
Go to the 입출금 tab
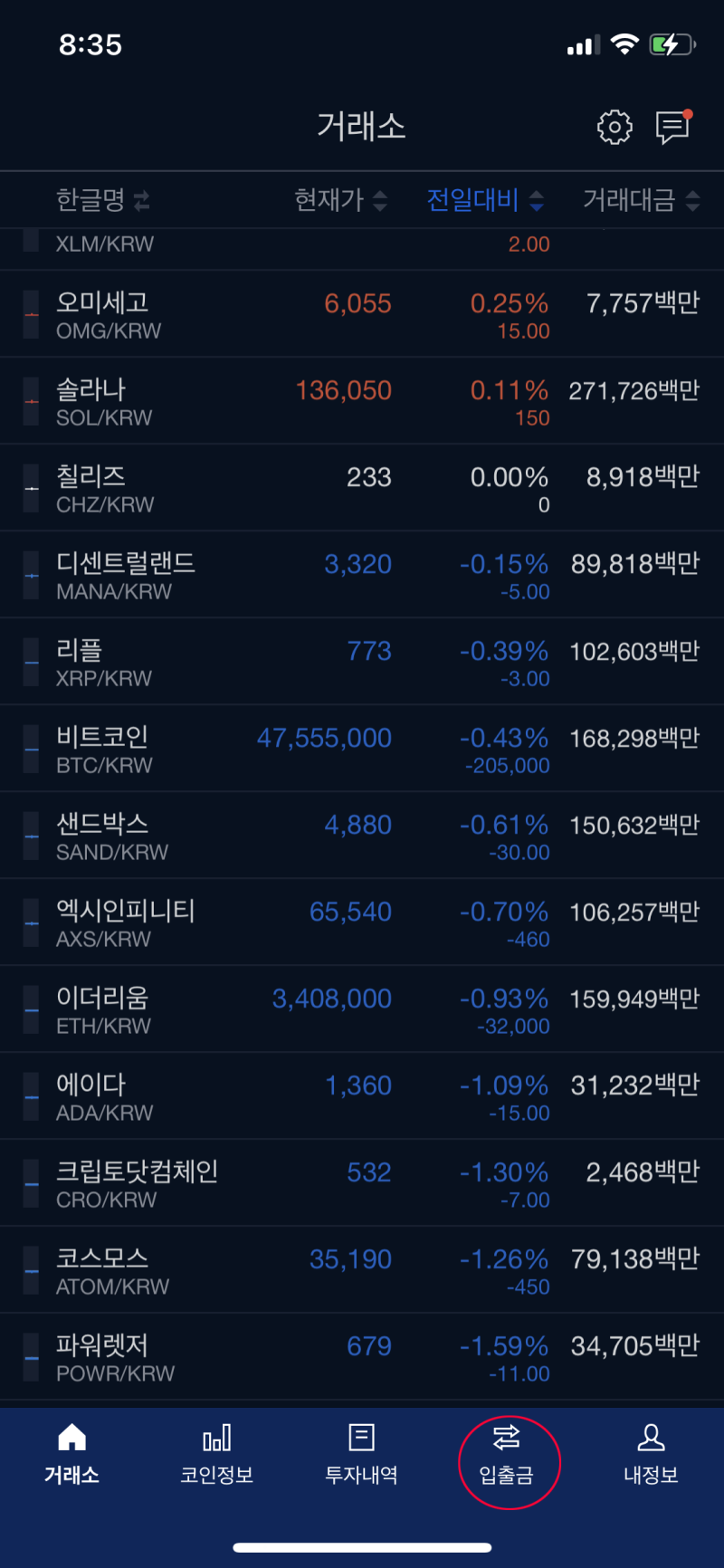point(507,1454)
